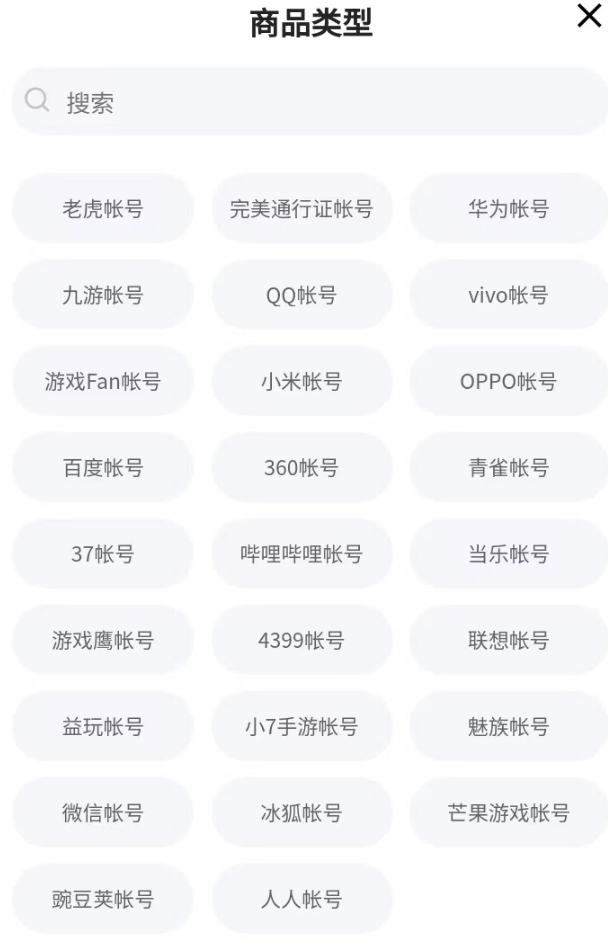The width and height of the screenshot is (608, 951).
Task: Select 华为帐号 option
Action: click(x=508, y=209)
